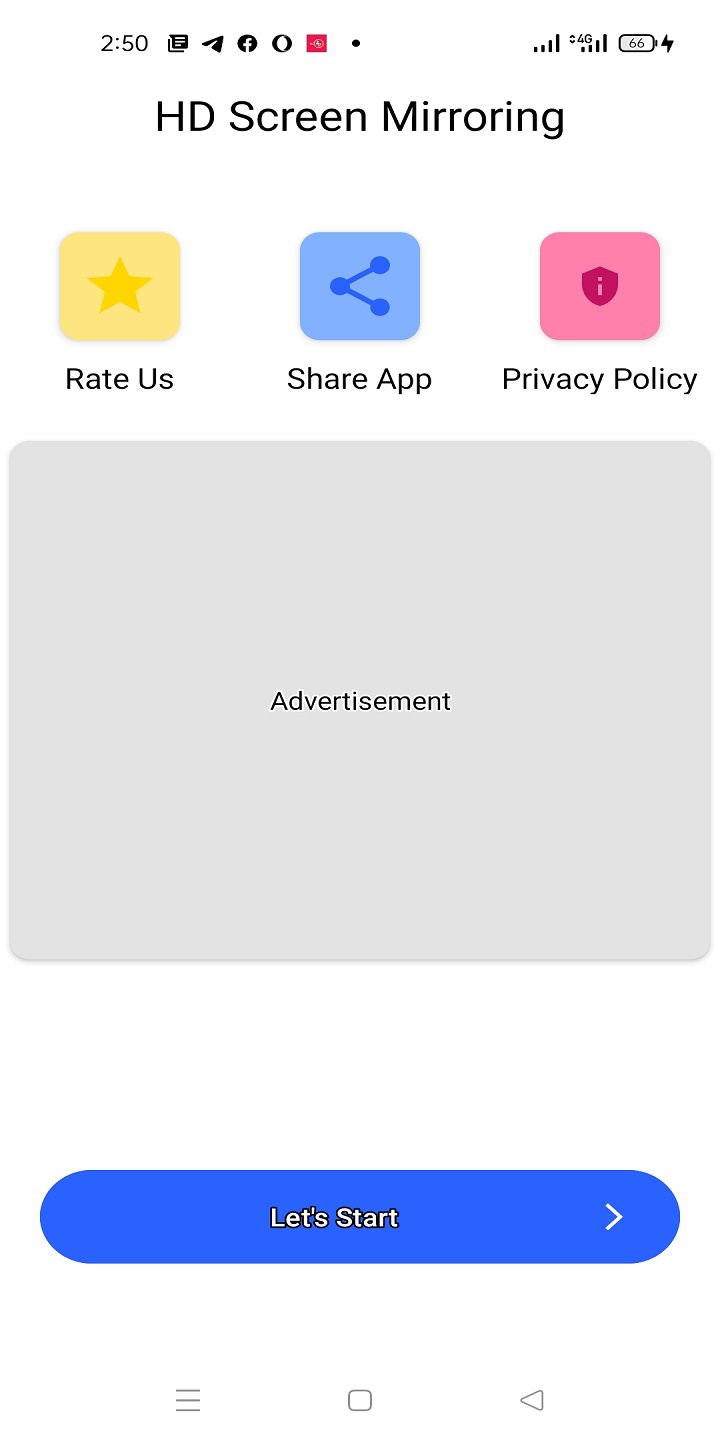Open Privacy Policy via the shield icon
720x1440 pixels.
pos(599,286)
